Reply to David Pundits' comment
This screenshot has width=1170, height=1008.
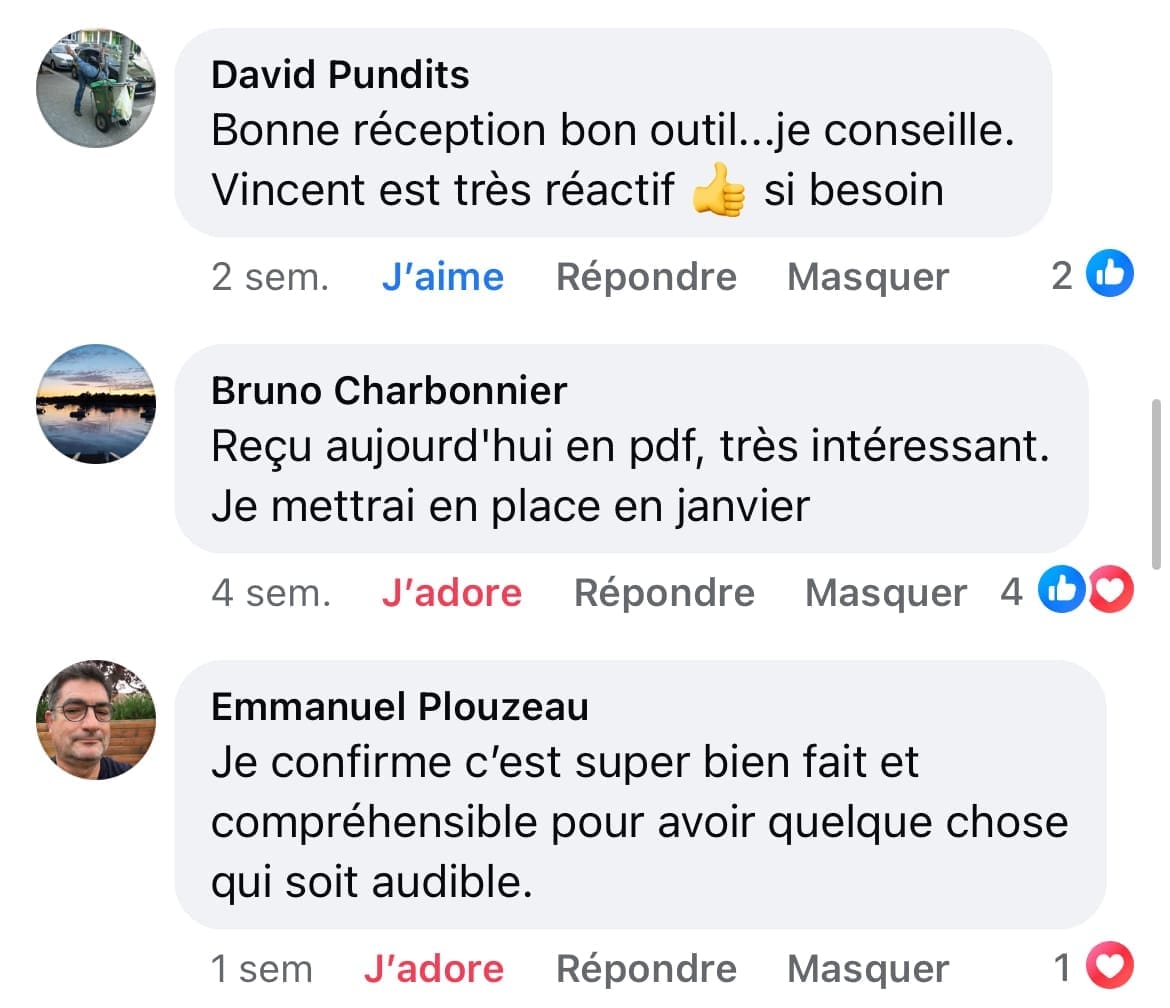coord(646,277)
